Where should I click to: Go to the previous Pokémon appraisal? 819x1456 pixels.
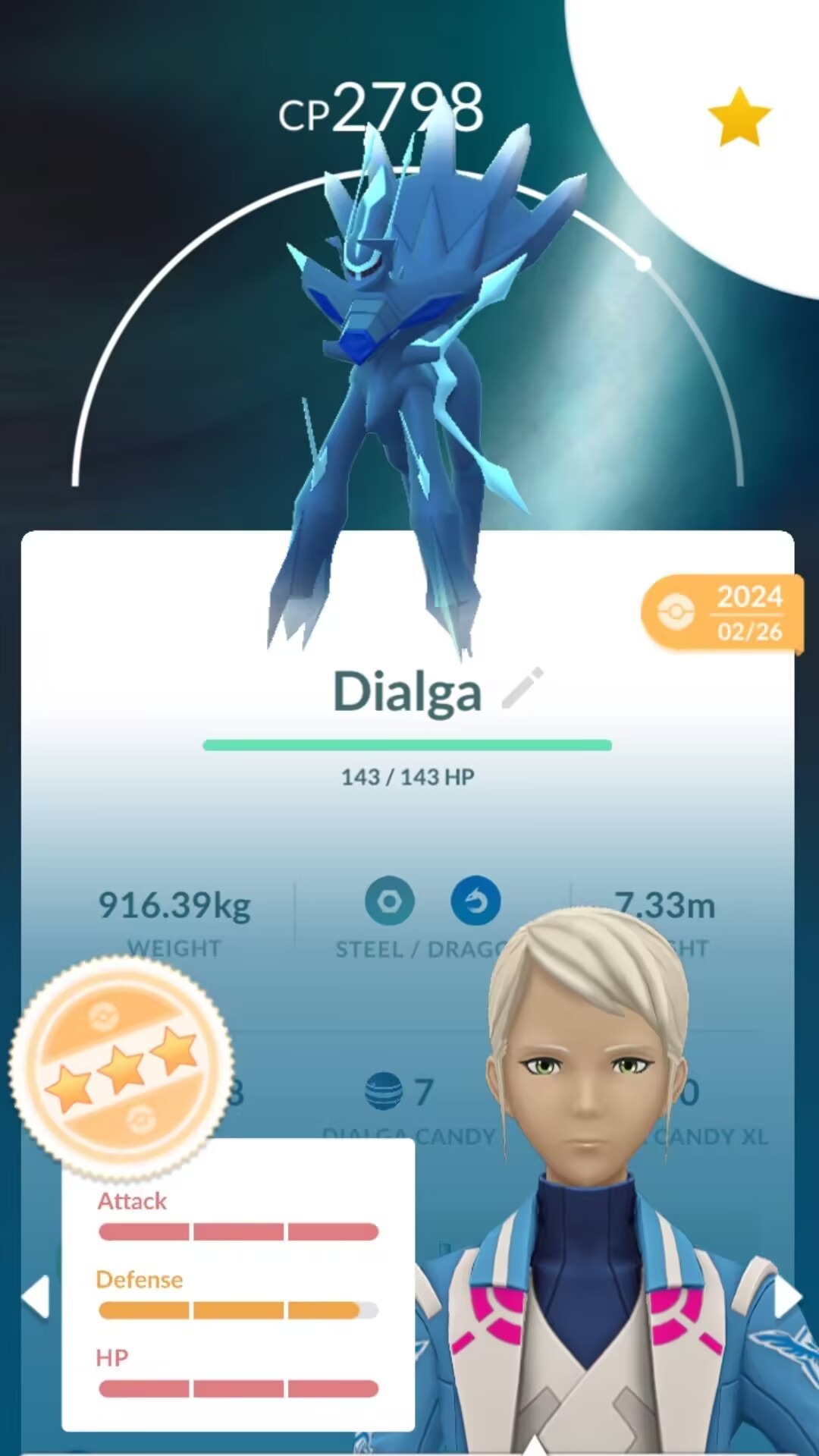[36, 1296]
